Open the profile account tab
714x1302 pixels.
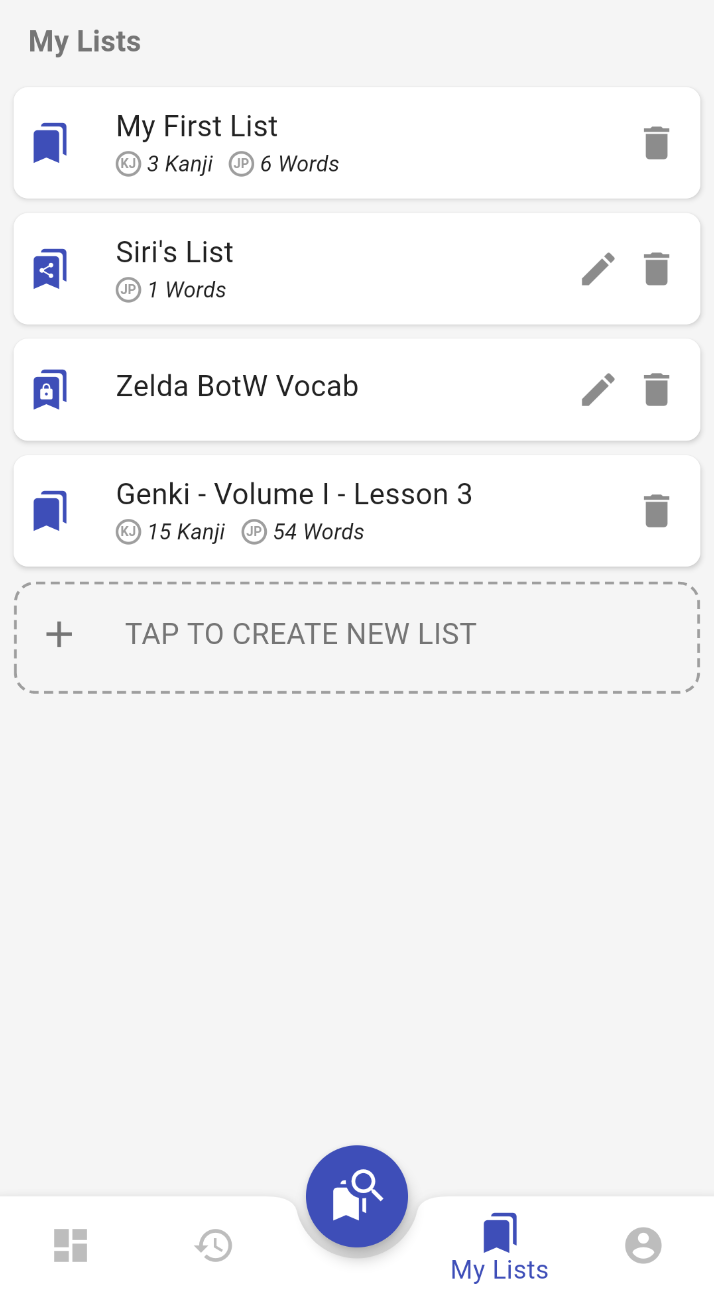pyautogui.click(x=643, y=1245)
